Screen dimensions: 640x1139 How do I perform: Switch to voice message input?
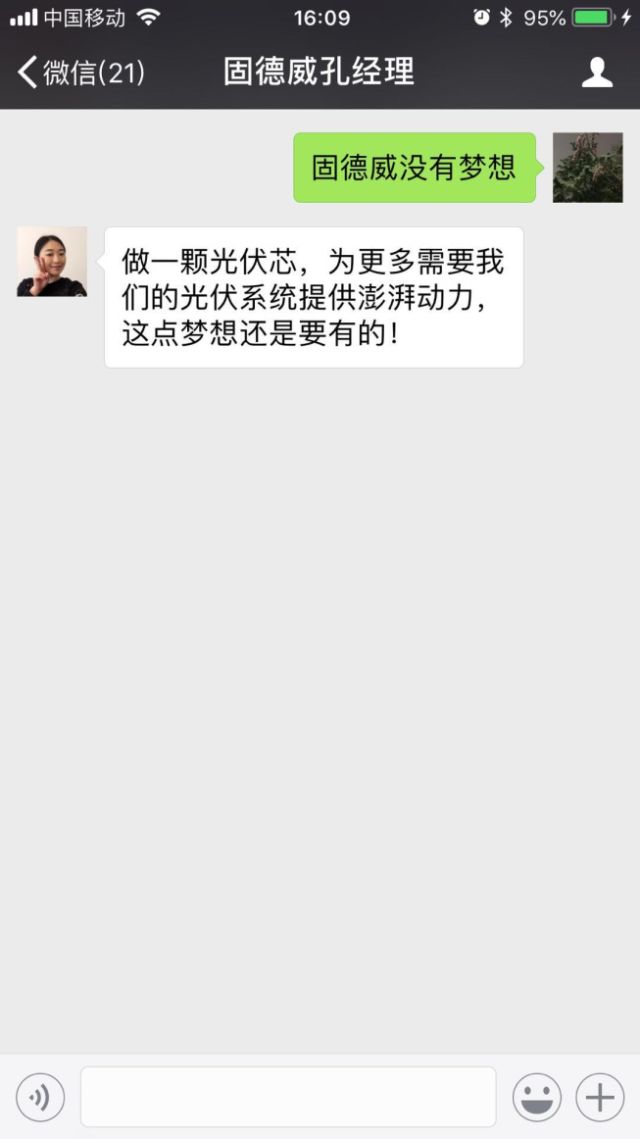point(41,1098)
